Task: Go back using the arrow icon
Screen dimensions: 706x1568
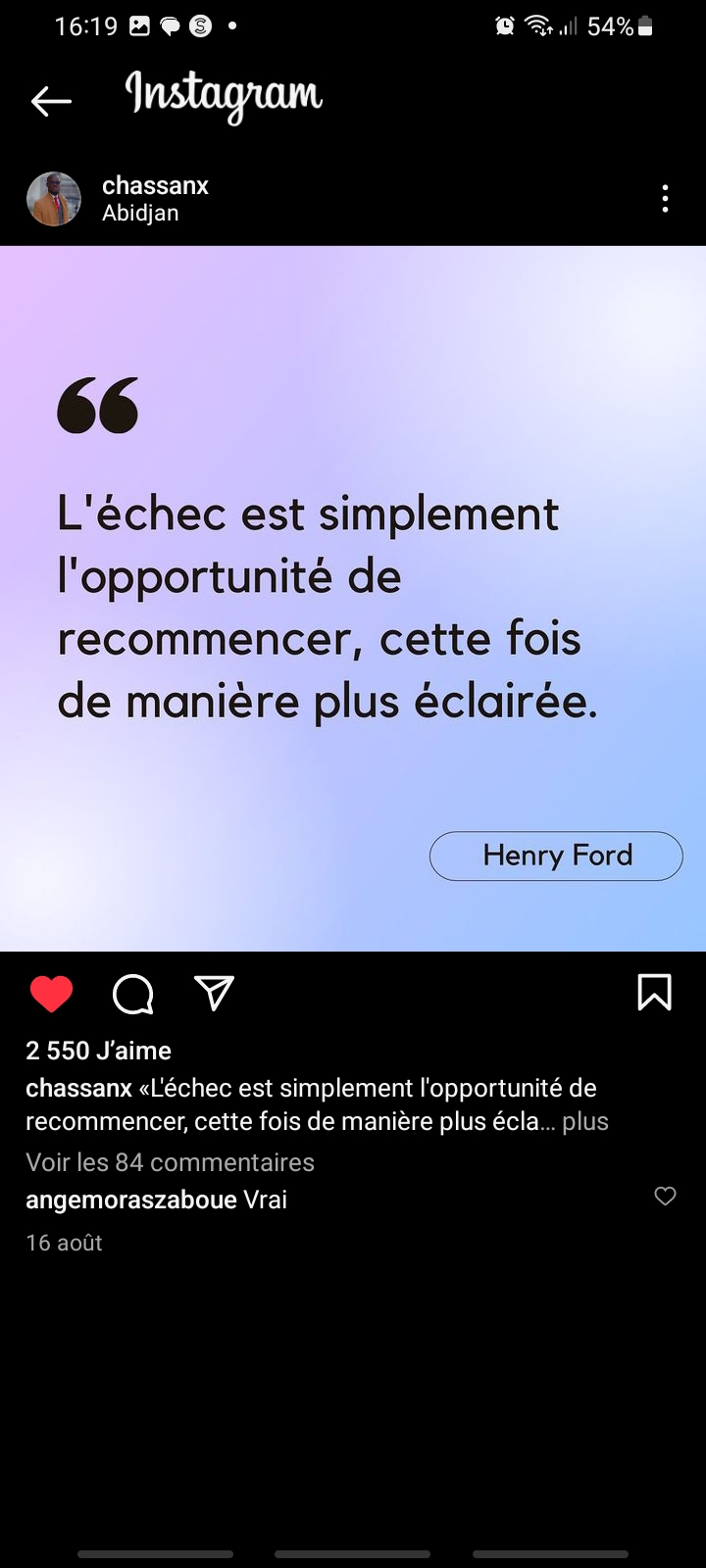Action: 51,100
